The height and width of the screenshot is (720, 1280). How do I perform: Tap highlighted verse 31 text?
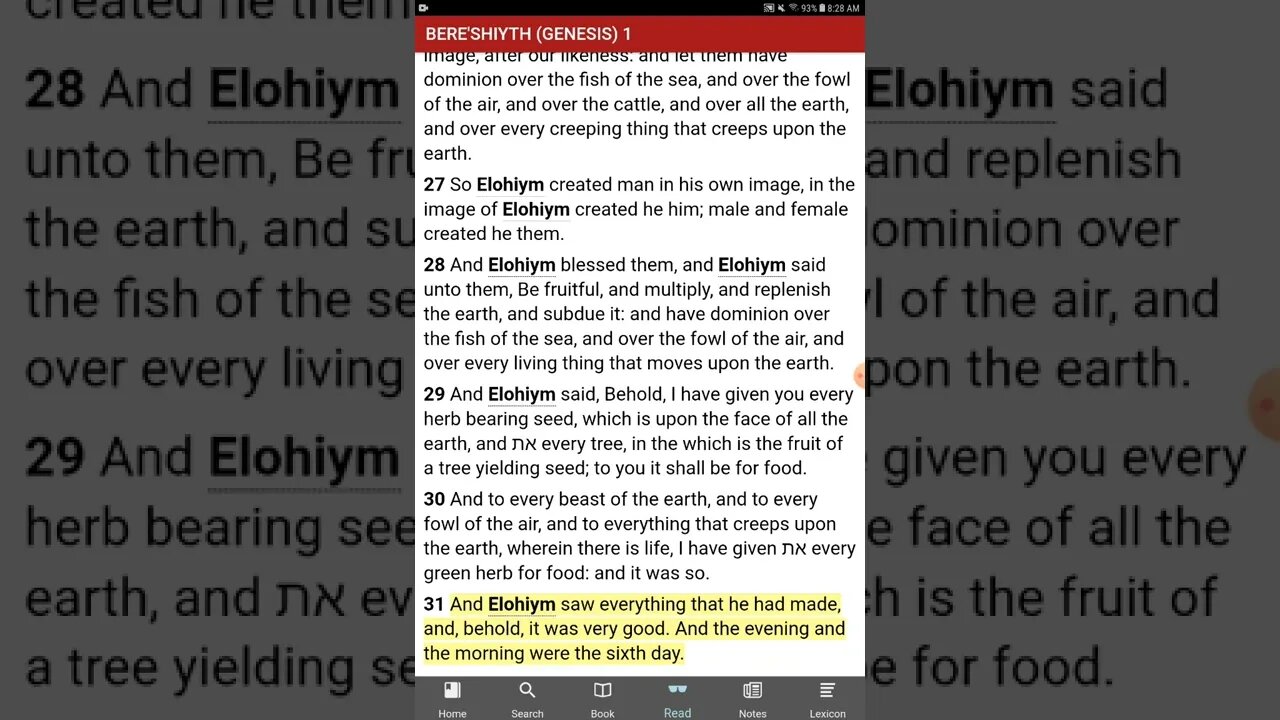click(x=640, y=630)
